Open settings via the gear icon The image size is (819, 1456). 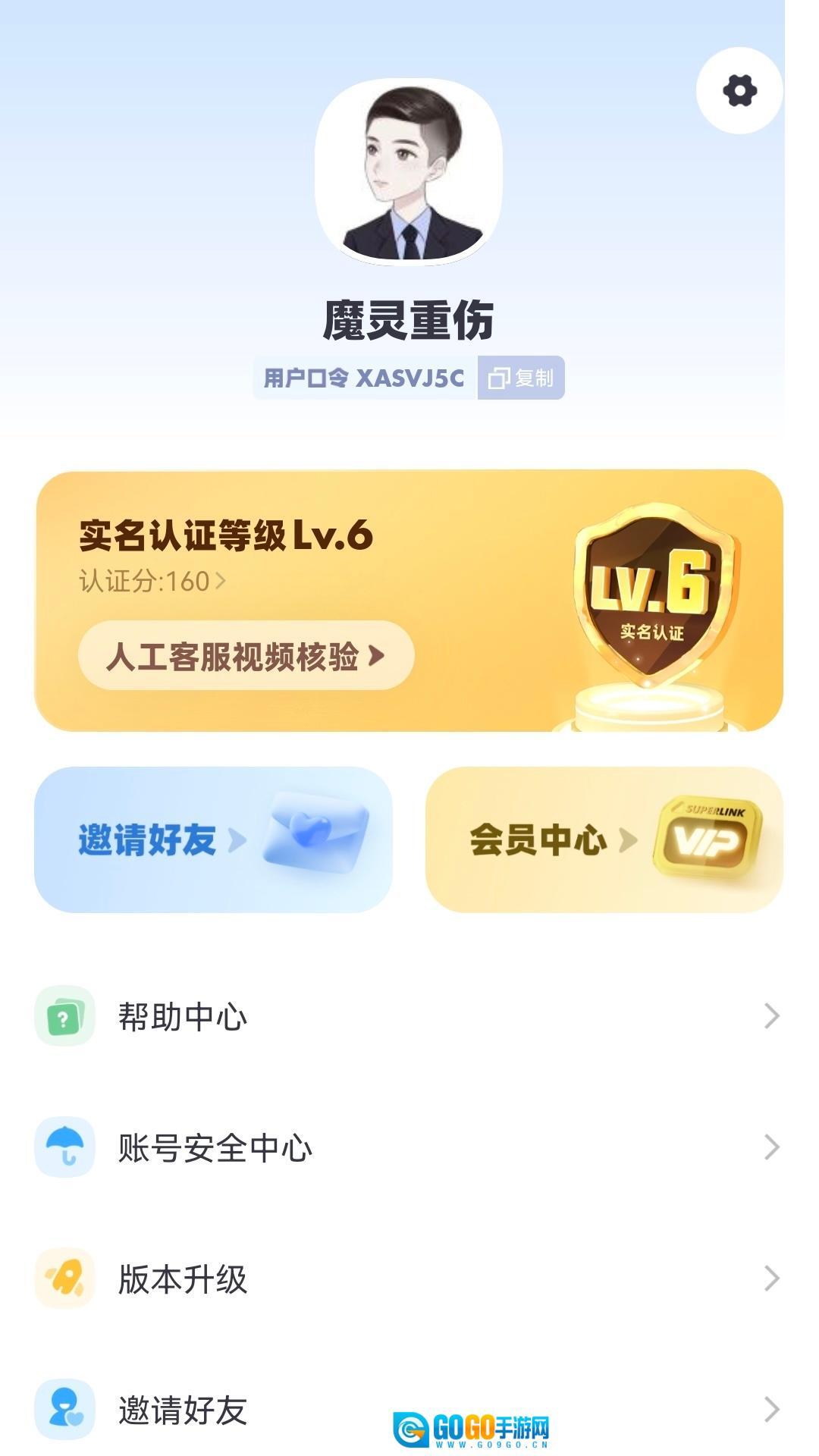point(739,91)
